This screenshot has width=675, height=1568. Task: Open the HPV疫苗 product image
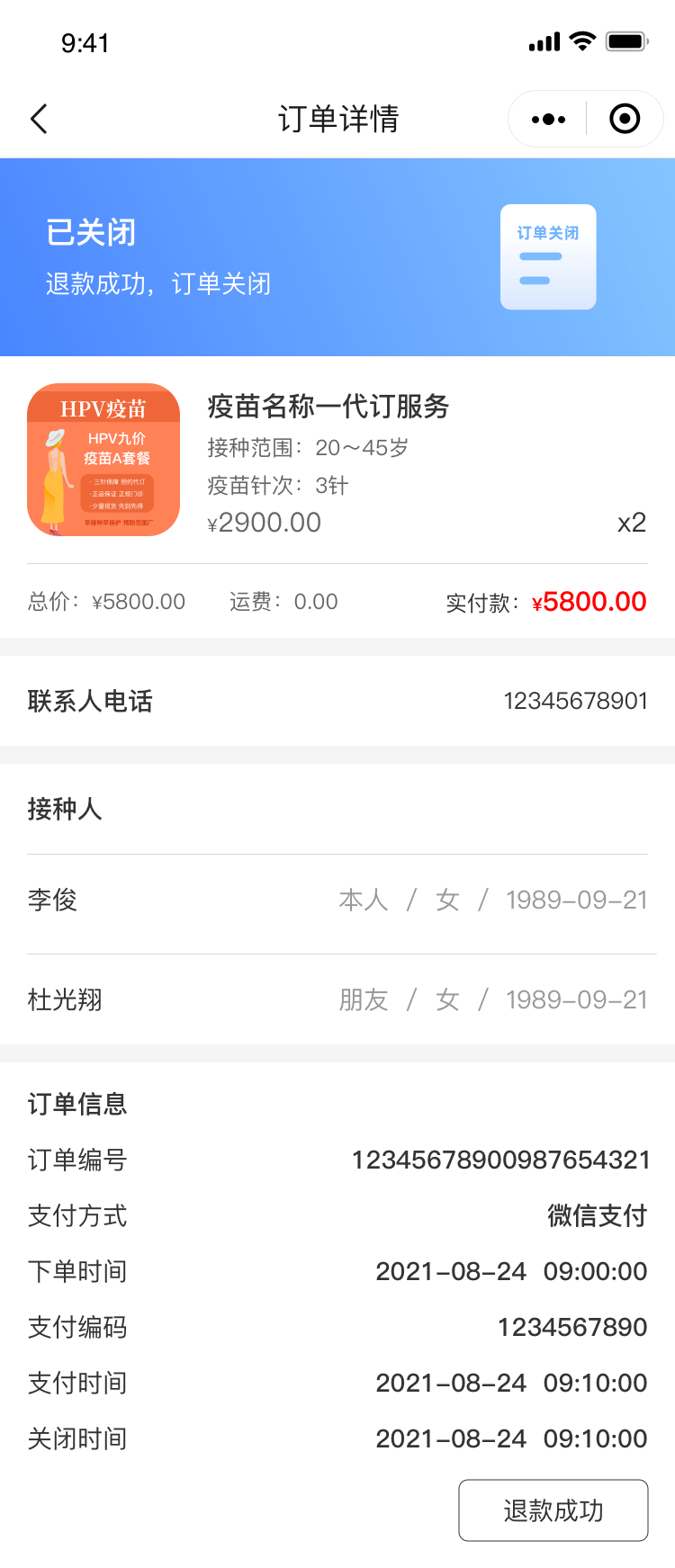tap(103, 460)
